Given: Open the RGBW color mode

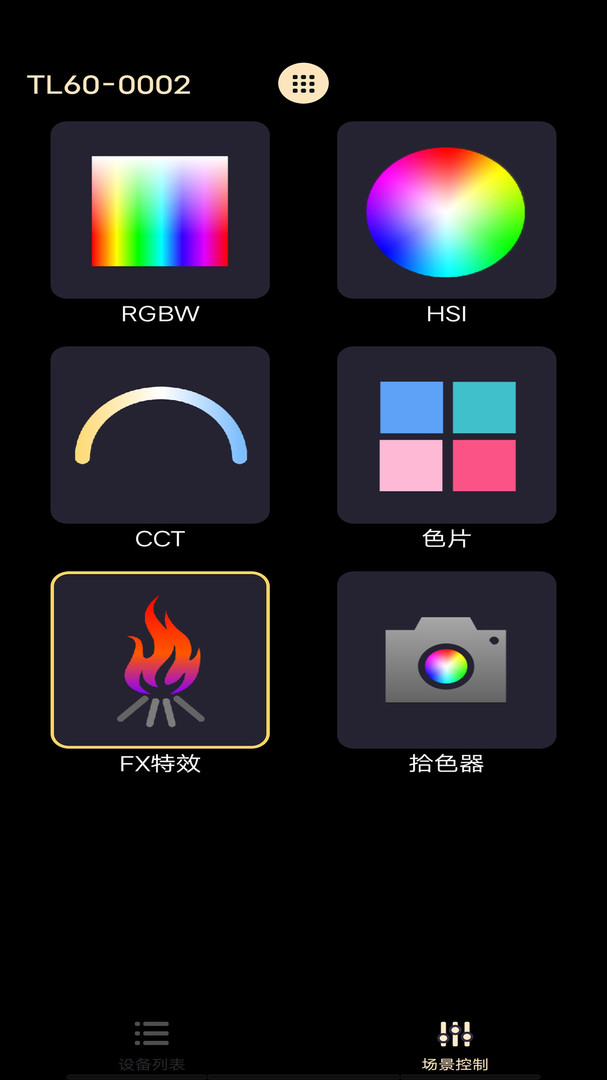Looking at the screenshot, I should coord(160,210).
